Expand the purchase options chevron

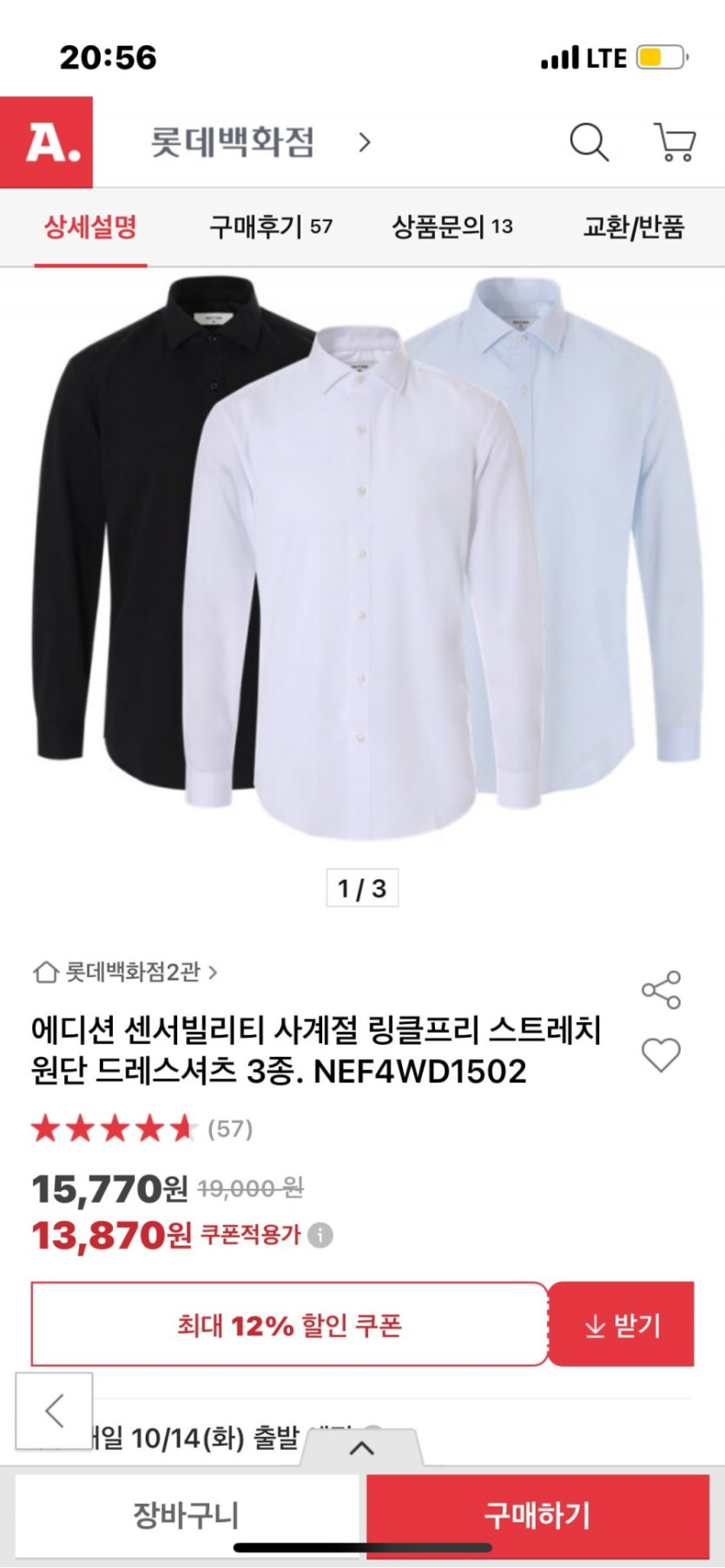pyautogui.click(x=361, y=1448)
